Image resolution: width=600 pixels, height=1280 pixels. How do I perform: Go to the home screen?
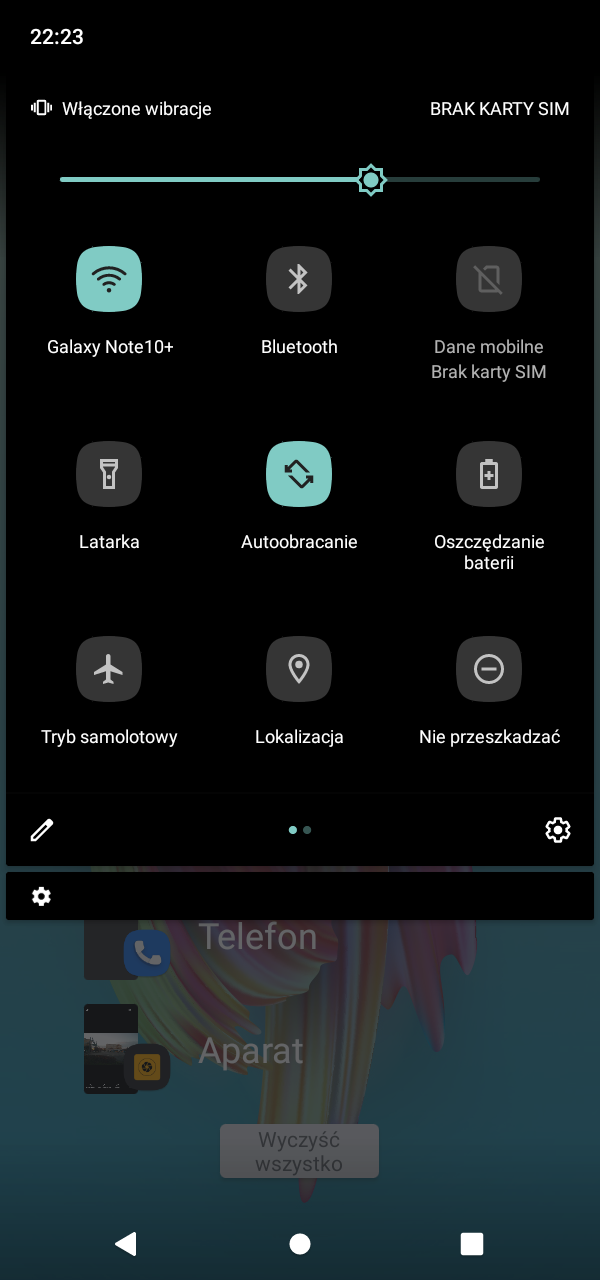(299, 1243)
